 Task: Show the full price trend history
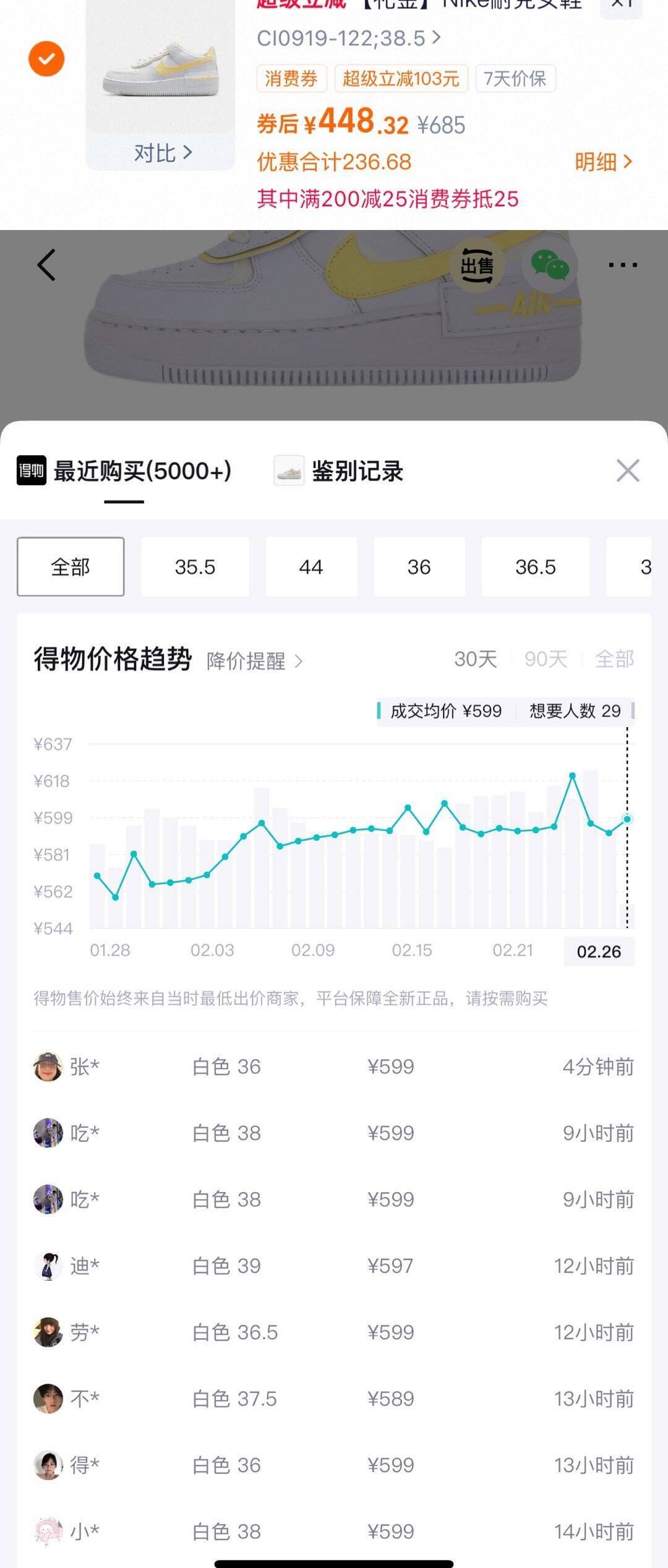(614, 659)
